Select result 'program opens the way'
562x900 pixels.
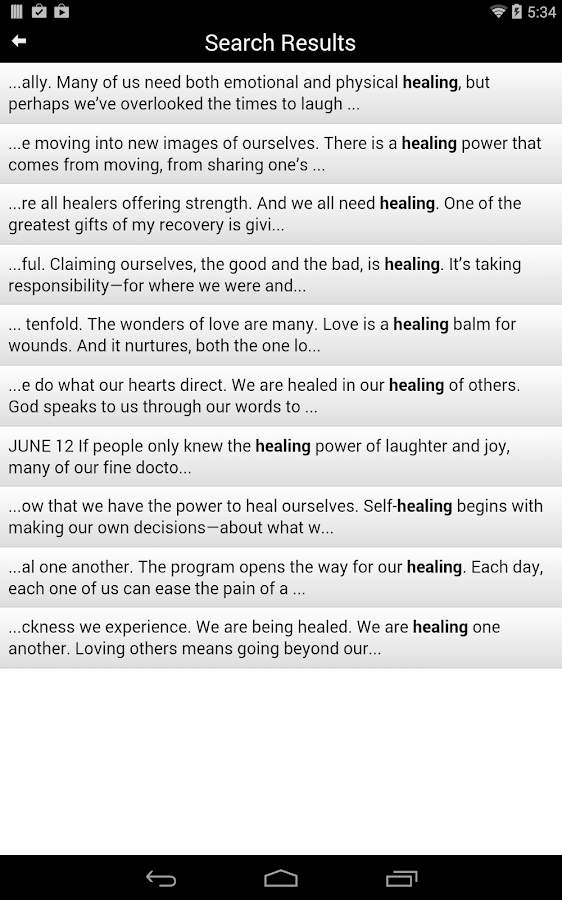[281, 577]
